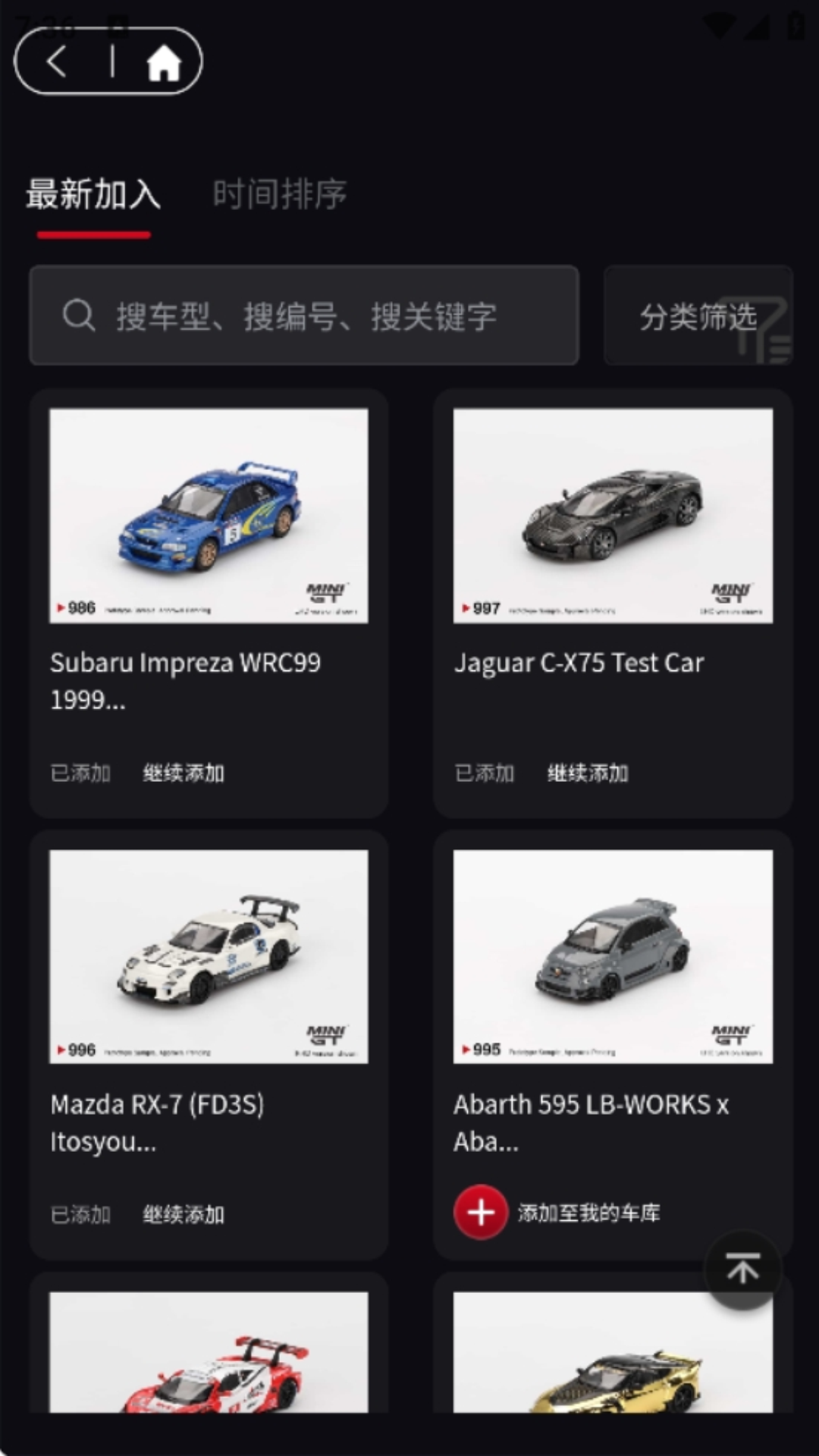Tap 已添加 status on Jaguar C-X75 card
Screen dimensions: 819x1456
coord(485,773)
